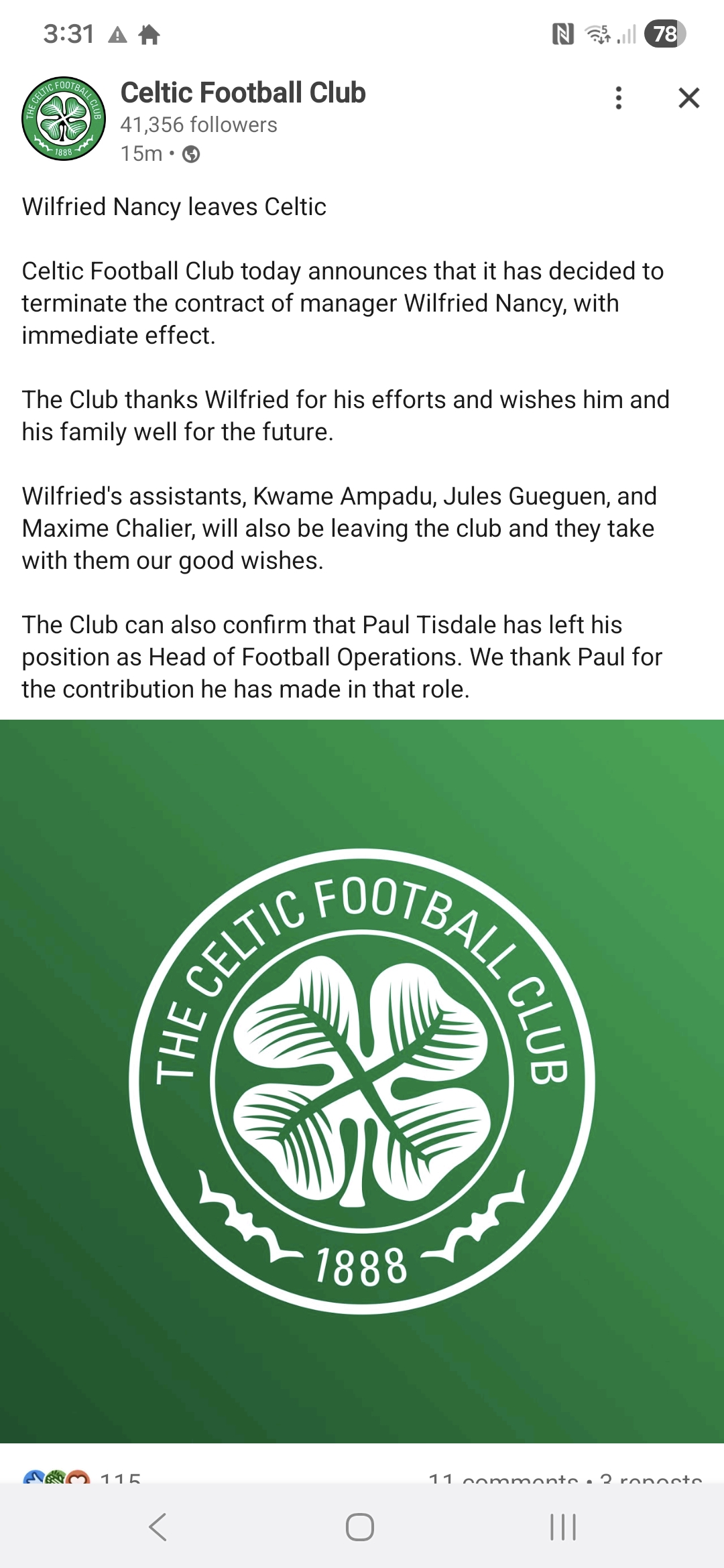Image resolution: width=724 pixels, height=1568 pixels.
Task: Open the post's three-dot overflow menu
Action: pyautogui.click(x=618, y=98)
